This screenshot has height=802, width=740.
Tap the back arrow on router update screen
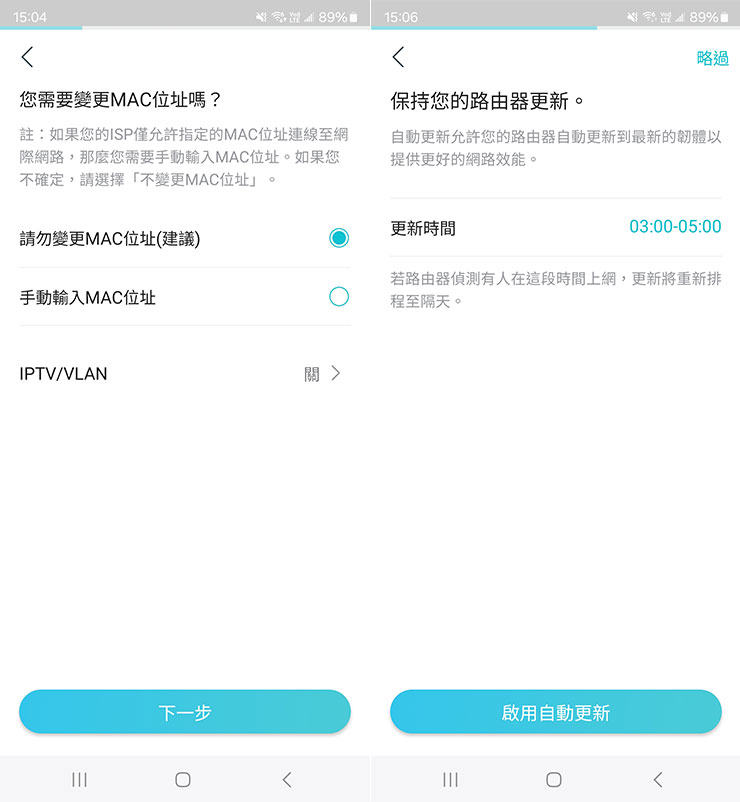tap(398, 58)
